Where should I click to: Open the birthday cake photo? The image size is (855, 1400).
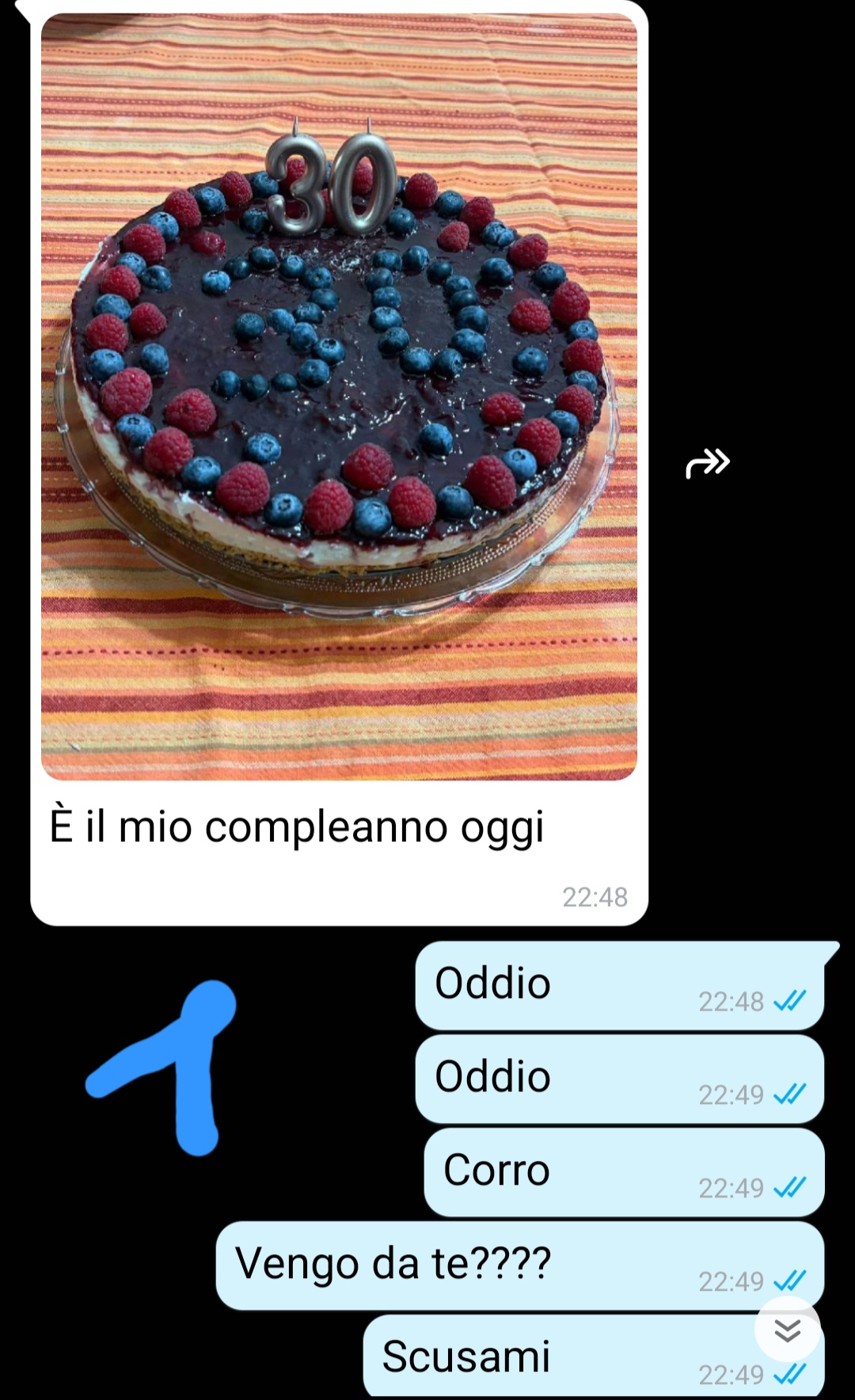point(339,396)
